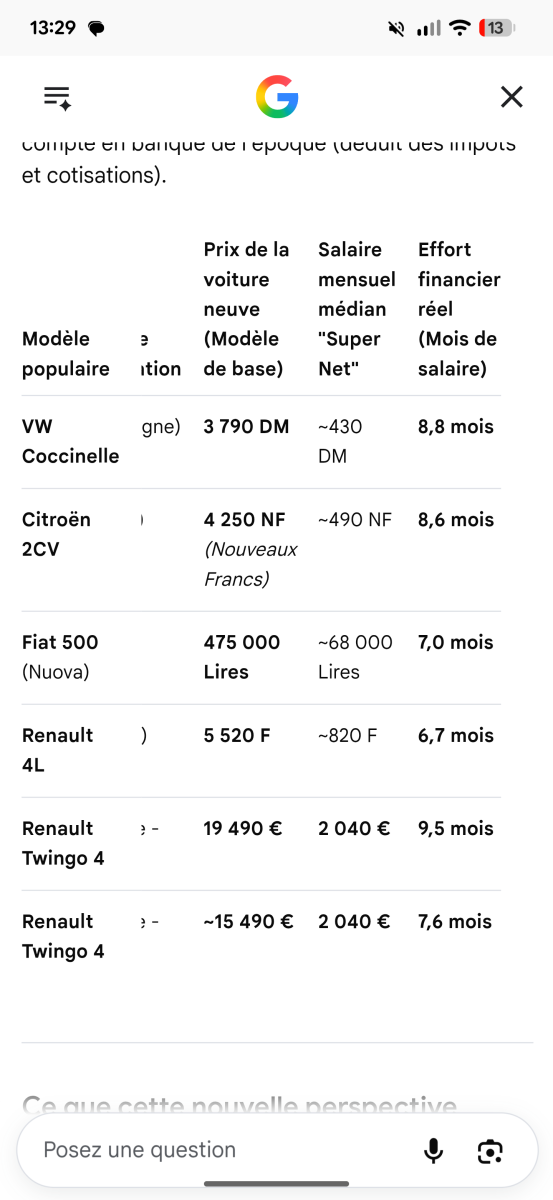
Task: Close the Google AI mode screen
Action: [511, 97]
